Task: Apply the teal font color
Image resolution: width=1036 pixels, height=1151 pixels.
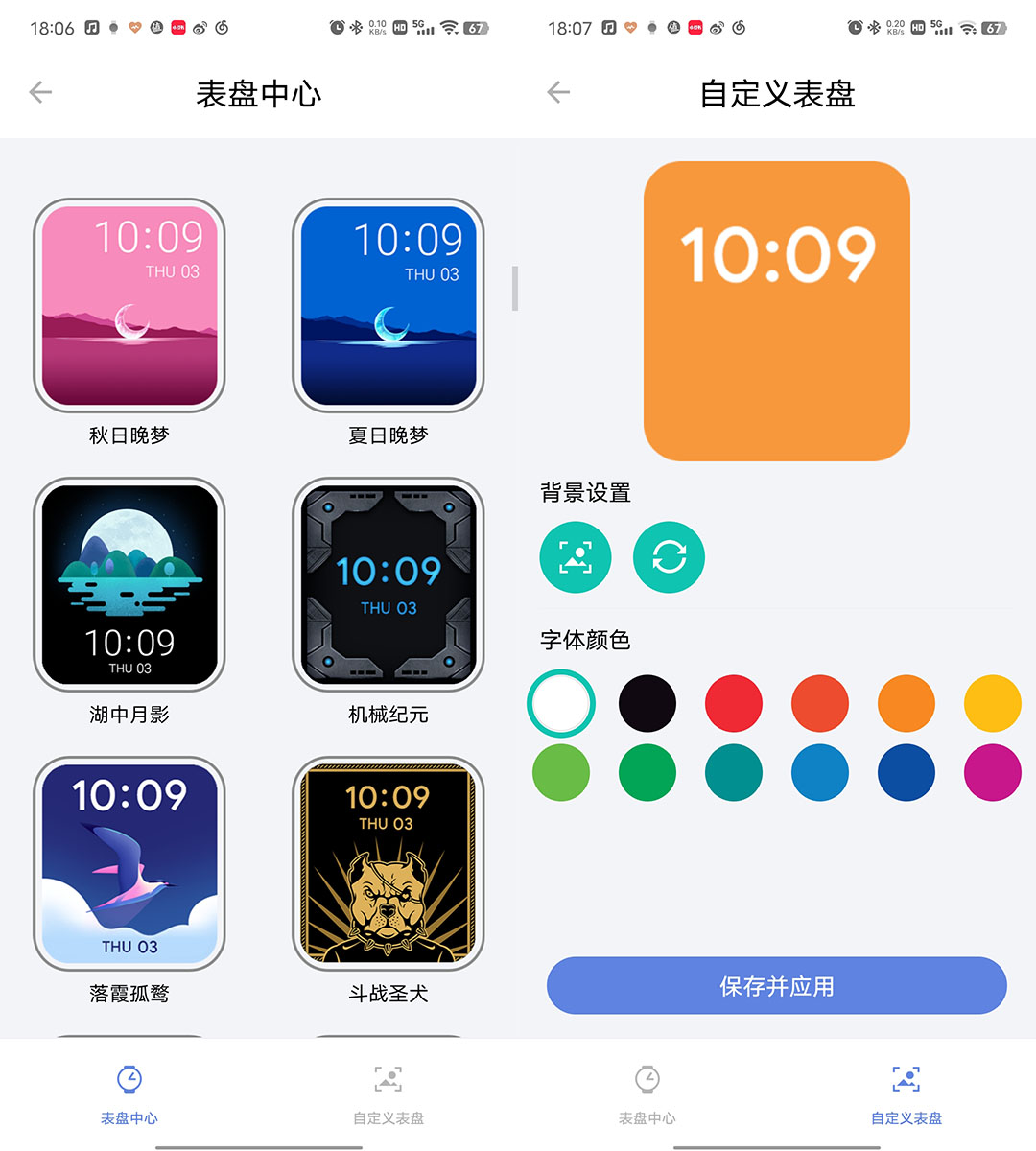Action: pyautogui.click(x=734, y=772)
